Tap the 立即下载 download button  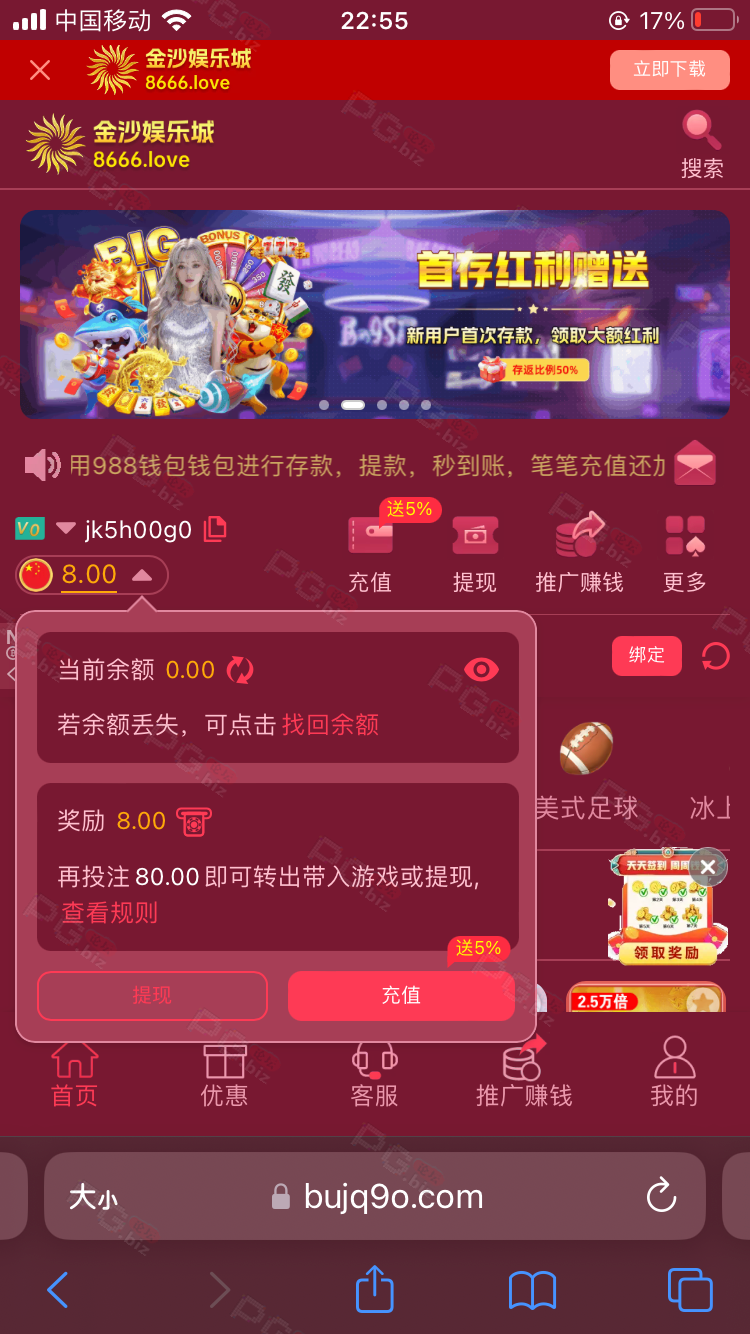[669, 69]
